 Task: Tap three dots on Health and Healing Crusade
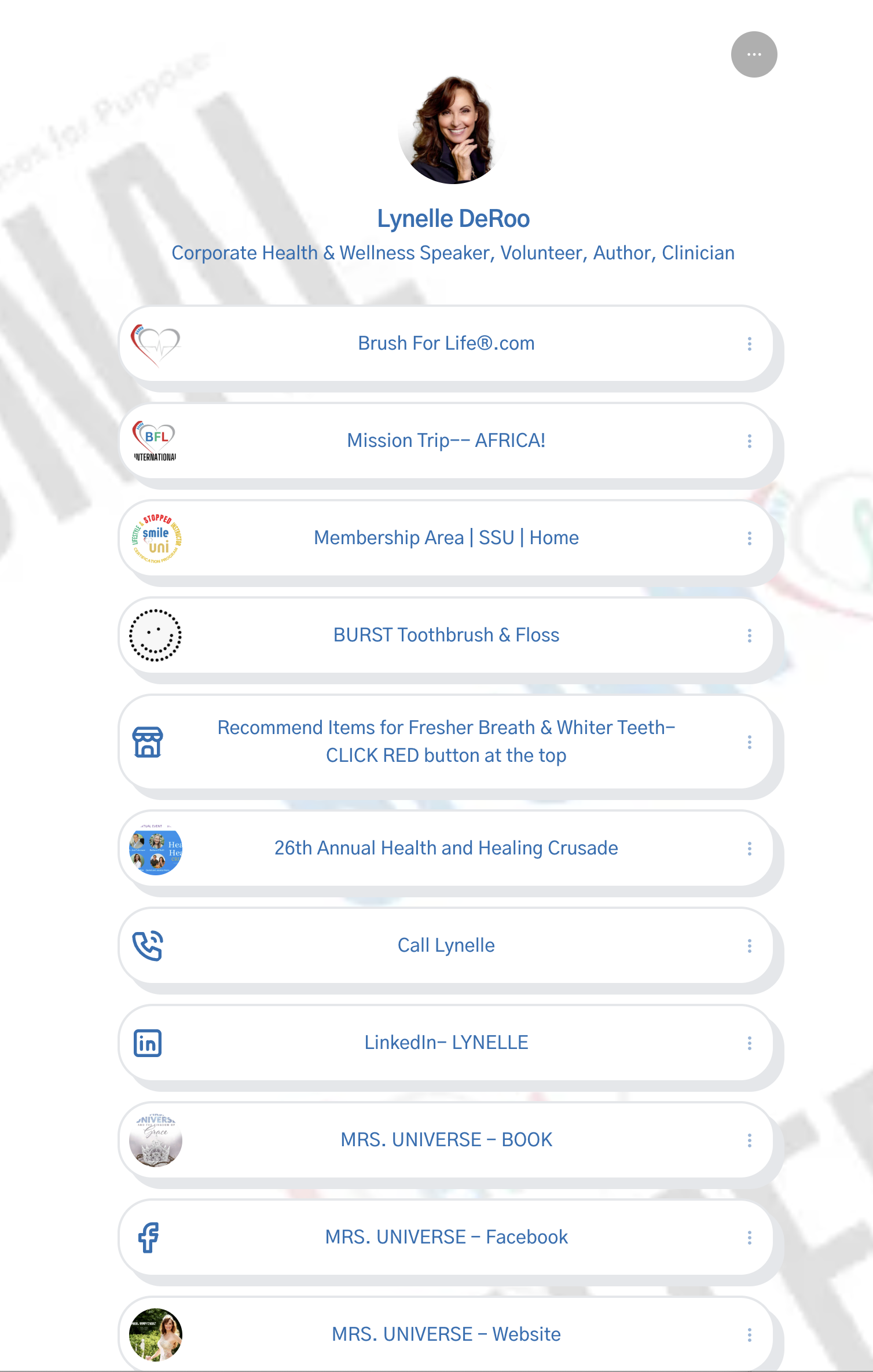[749, 849]
